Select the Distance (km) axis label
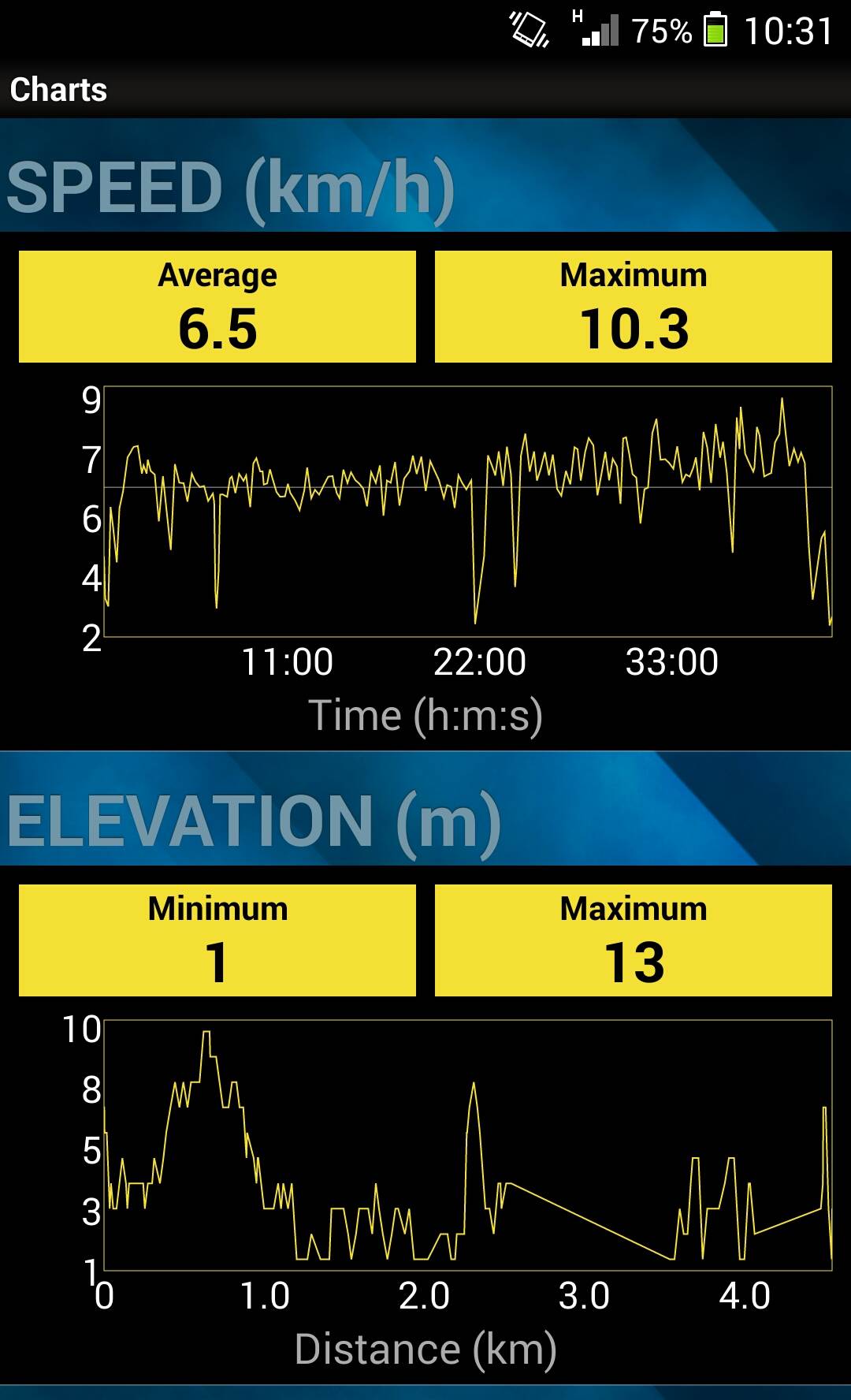 click(x=425, y=1348)
